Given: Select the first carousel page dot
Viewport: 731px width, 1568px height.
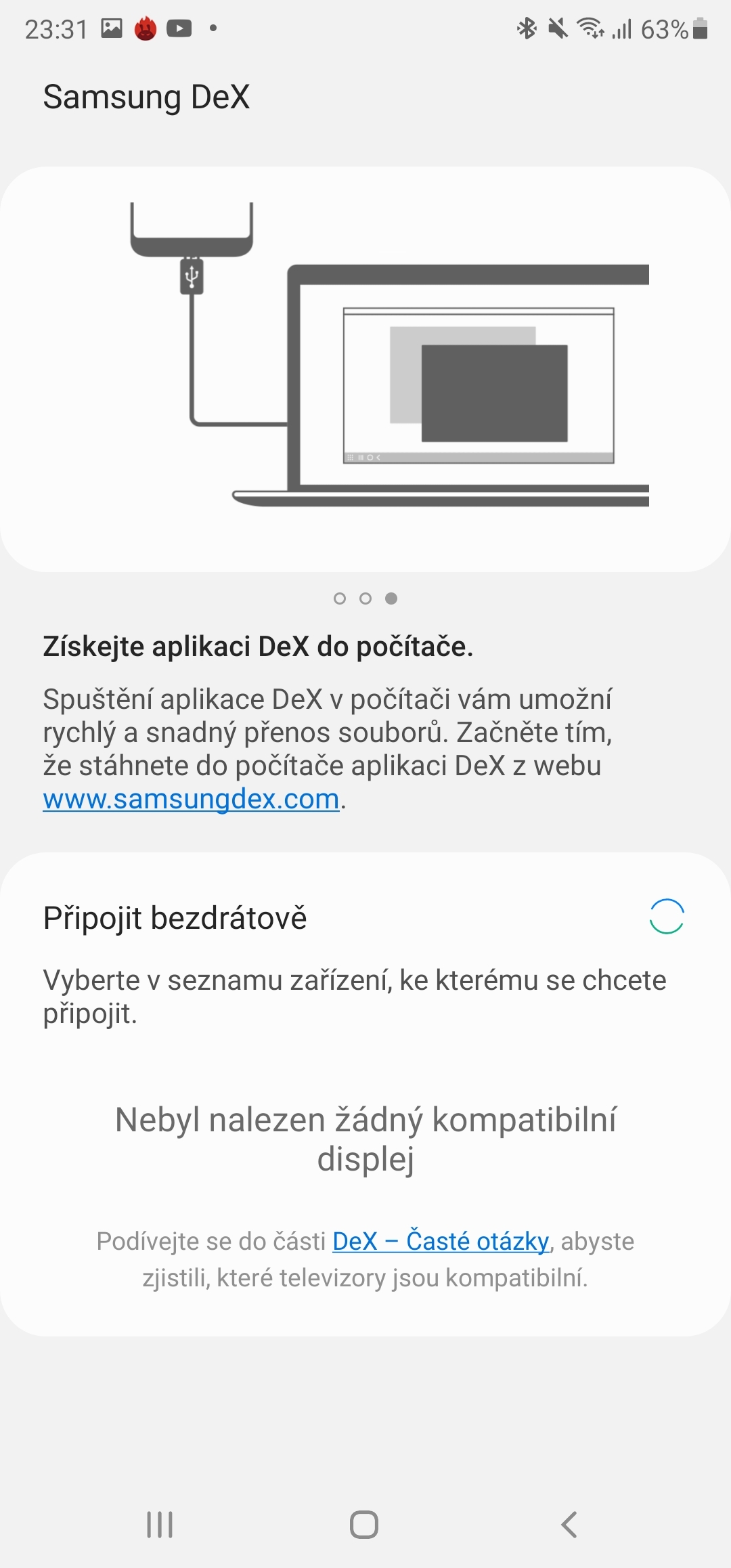Looking at the screenshot, I should pyautogui.click(x=338, y=598).
